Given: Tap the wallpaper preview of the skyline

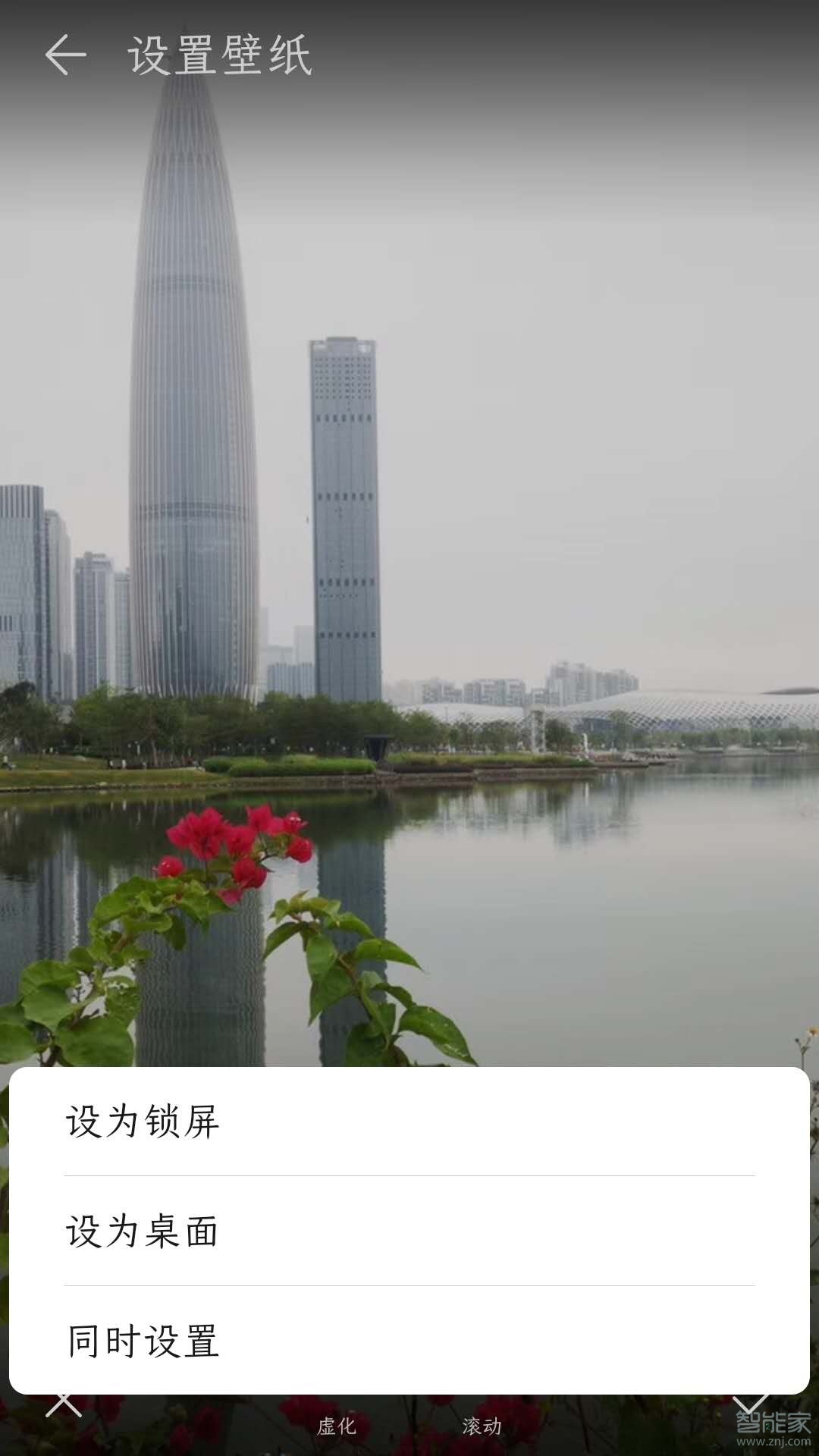Looking at the screenshot, I should pyautogui.click(x=409, y=531).
